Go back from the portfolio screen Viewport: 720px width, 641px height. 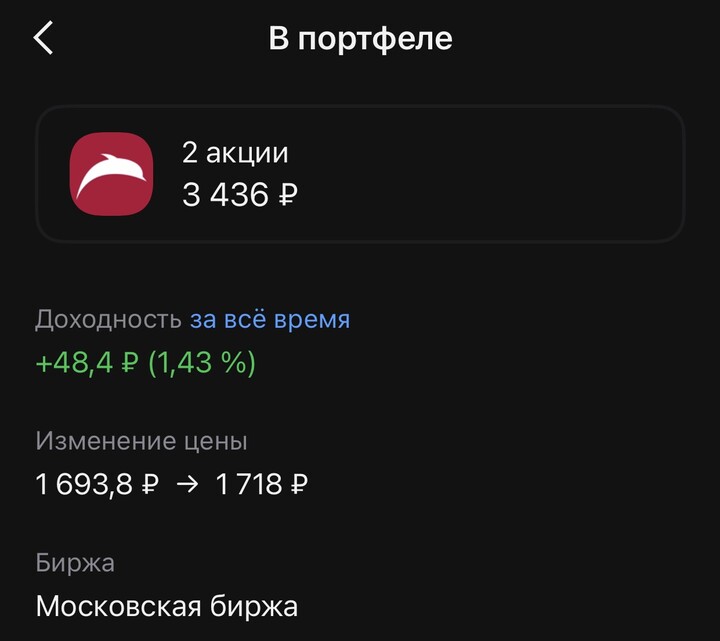coord(43,39)
